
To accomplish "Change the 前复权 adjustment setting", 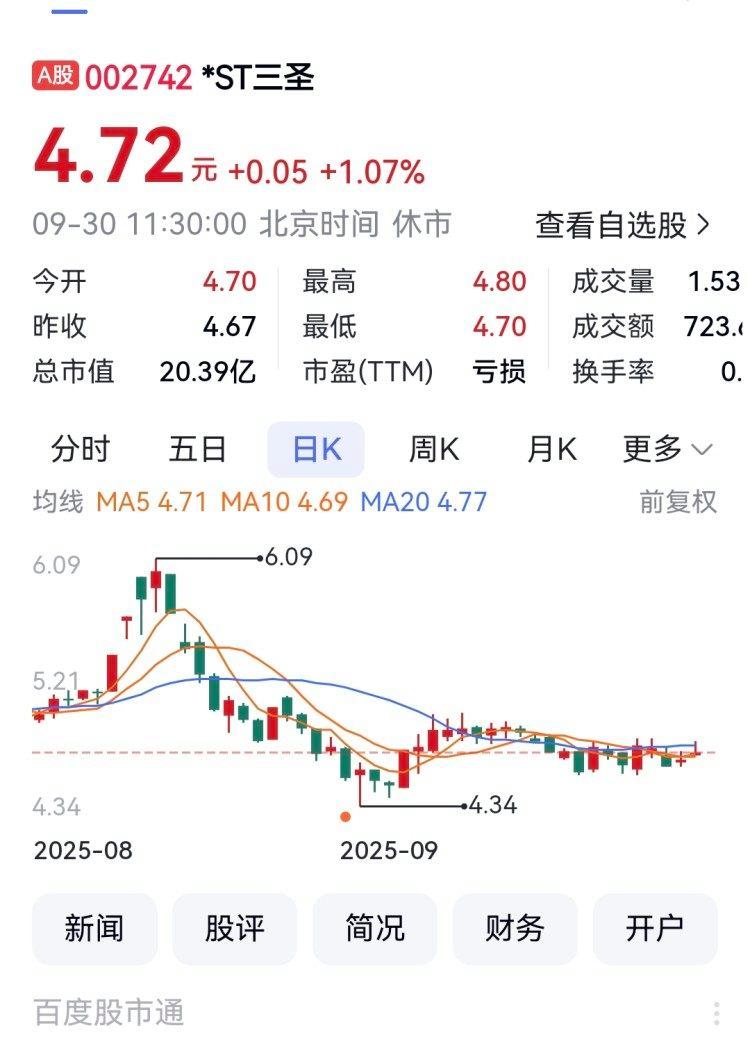I will [x=678, y=501].
